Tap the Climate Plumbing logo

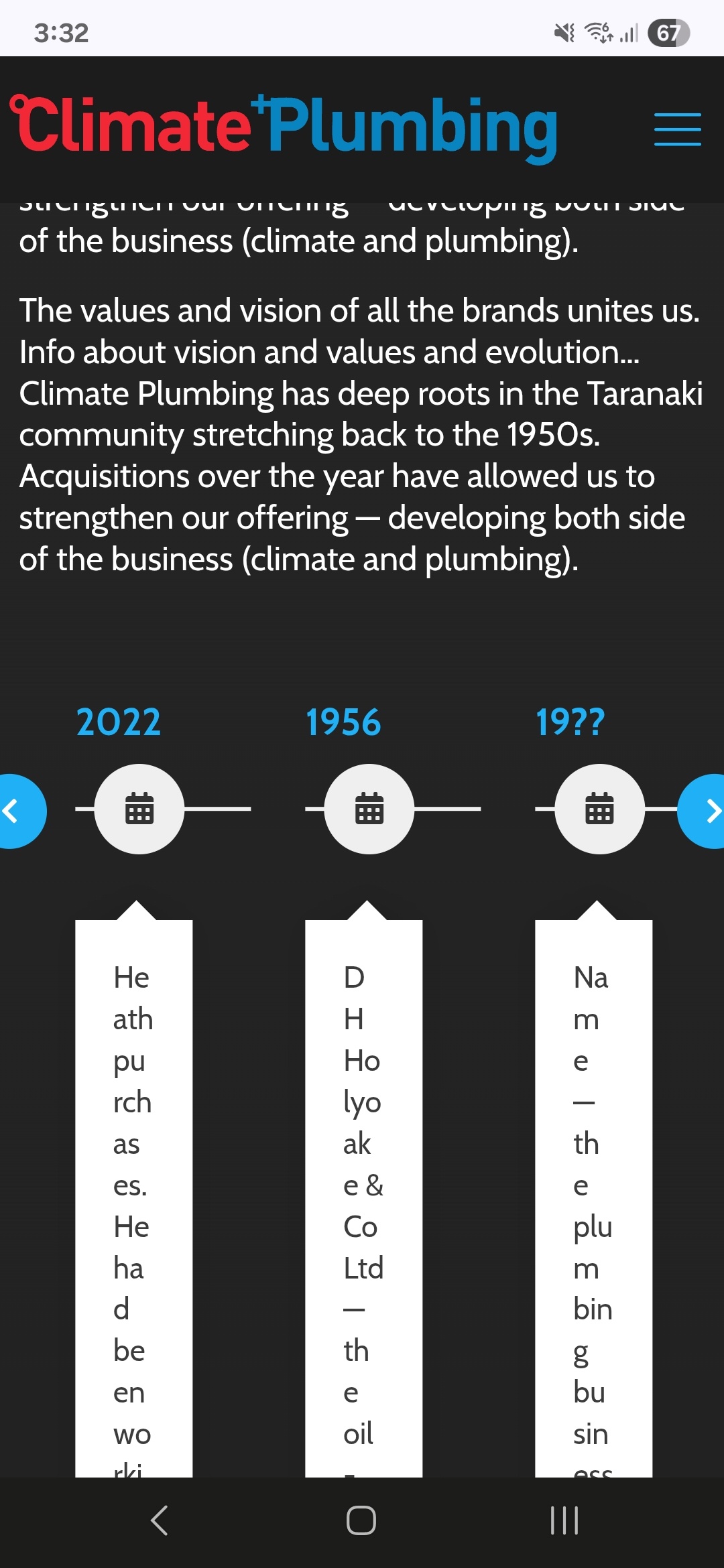click(x=284, y=127)
